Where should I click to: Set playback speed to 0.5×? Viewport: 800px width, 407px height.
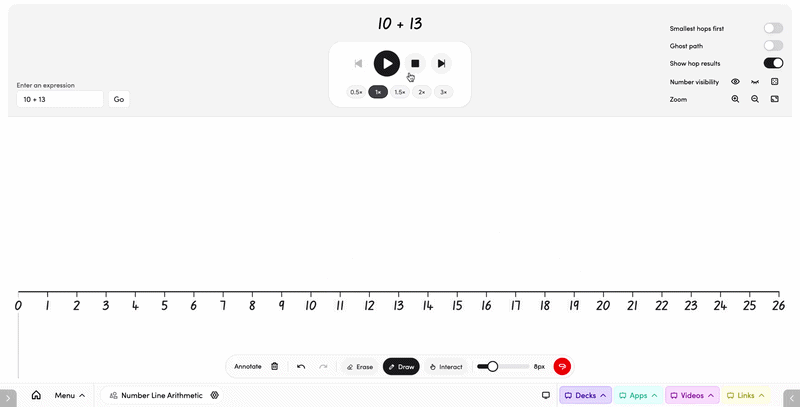(x=356, y=92)
